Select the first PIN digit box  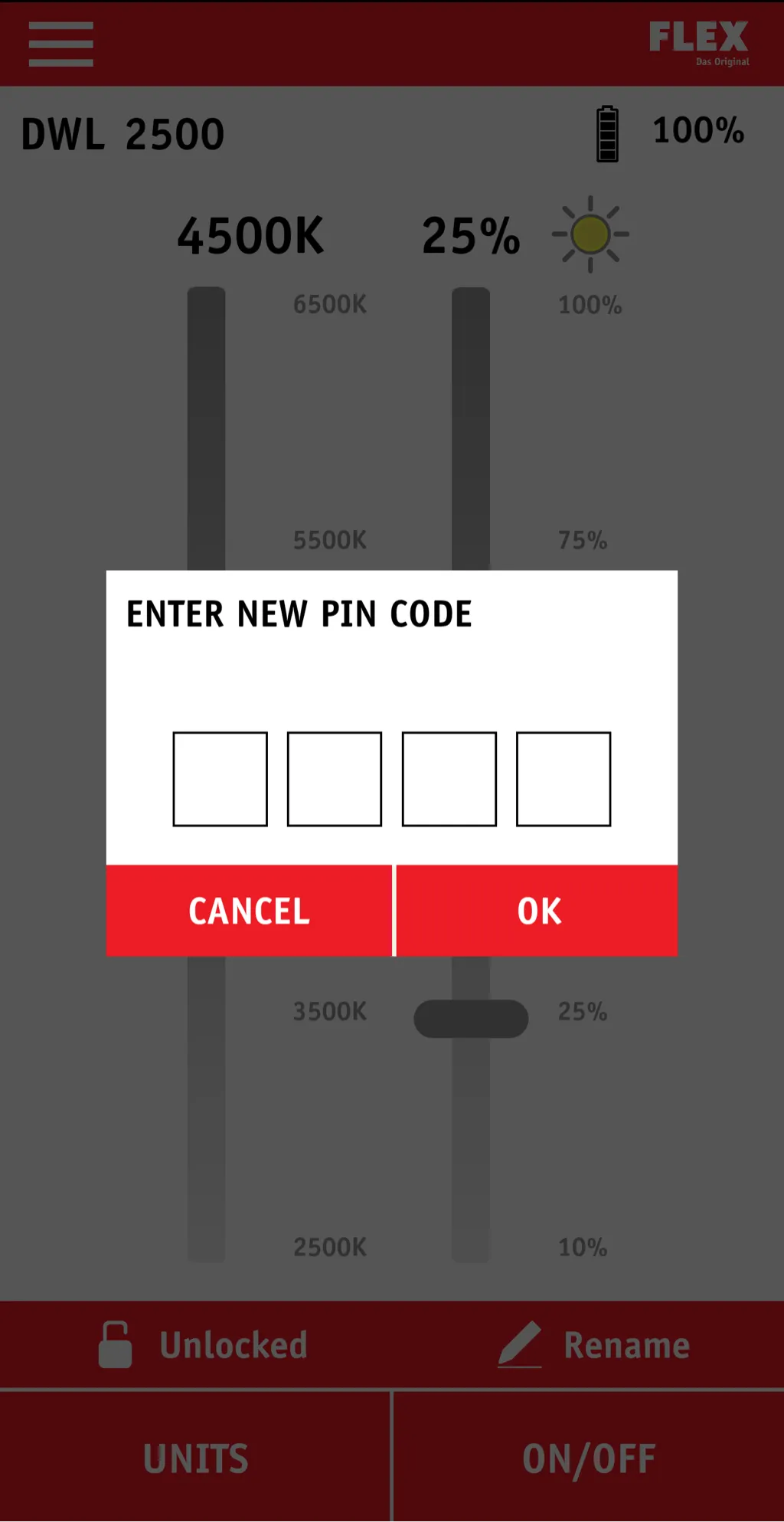tap(220, 779)
